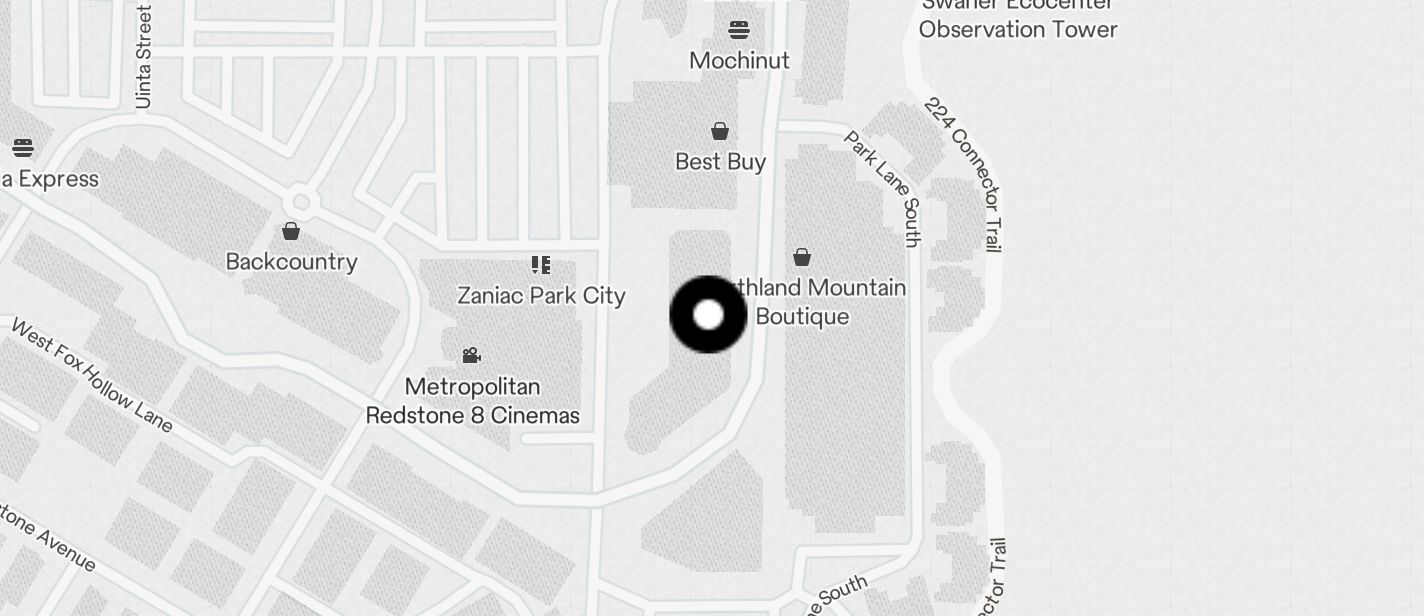Tap the Zaniac Park City marker
The width and height of the screenshot is (1424, 616).
point(541,265)
